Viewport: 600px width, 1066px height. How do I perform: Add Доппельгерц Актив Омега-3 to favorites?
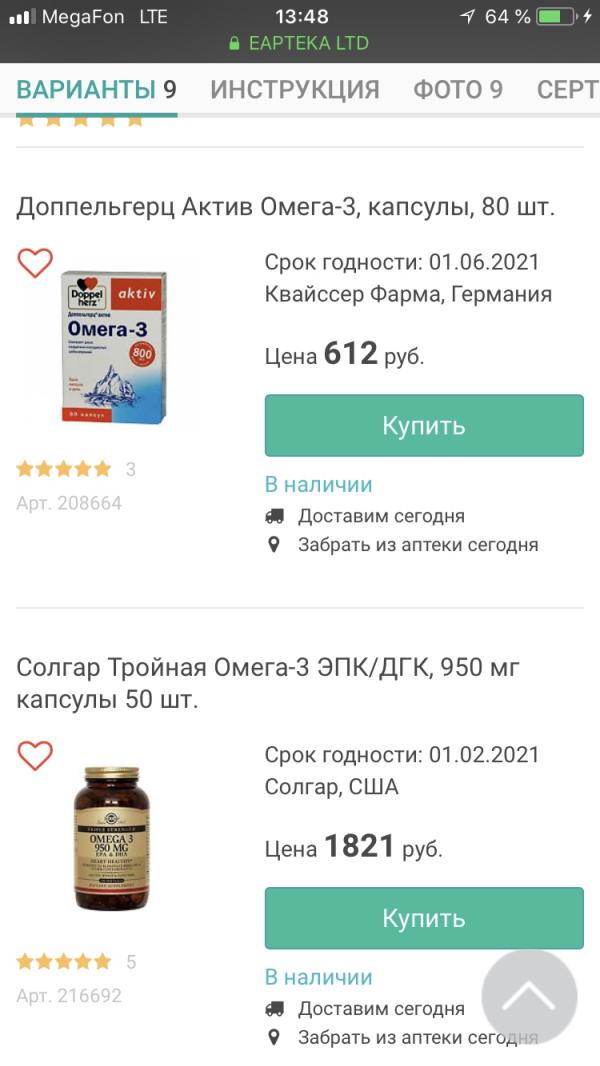pos(35,263)
